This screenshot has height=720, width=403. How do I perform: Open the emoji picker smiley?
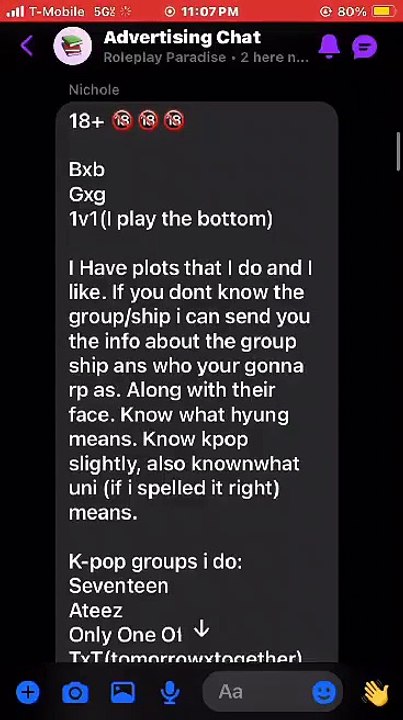point(324,692)
